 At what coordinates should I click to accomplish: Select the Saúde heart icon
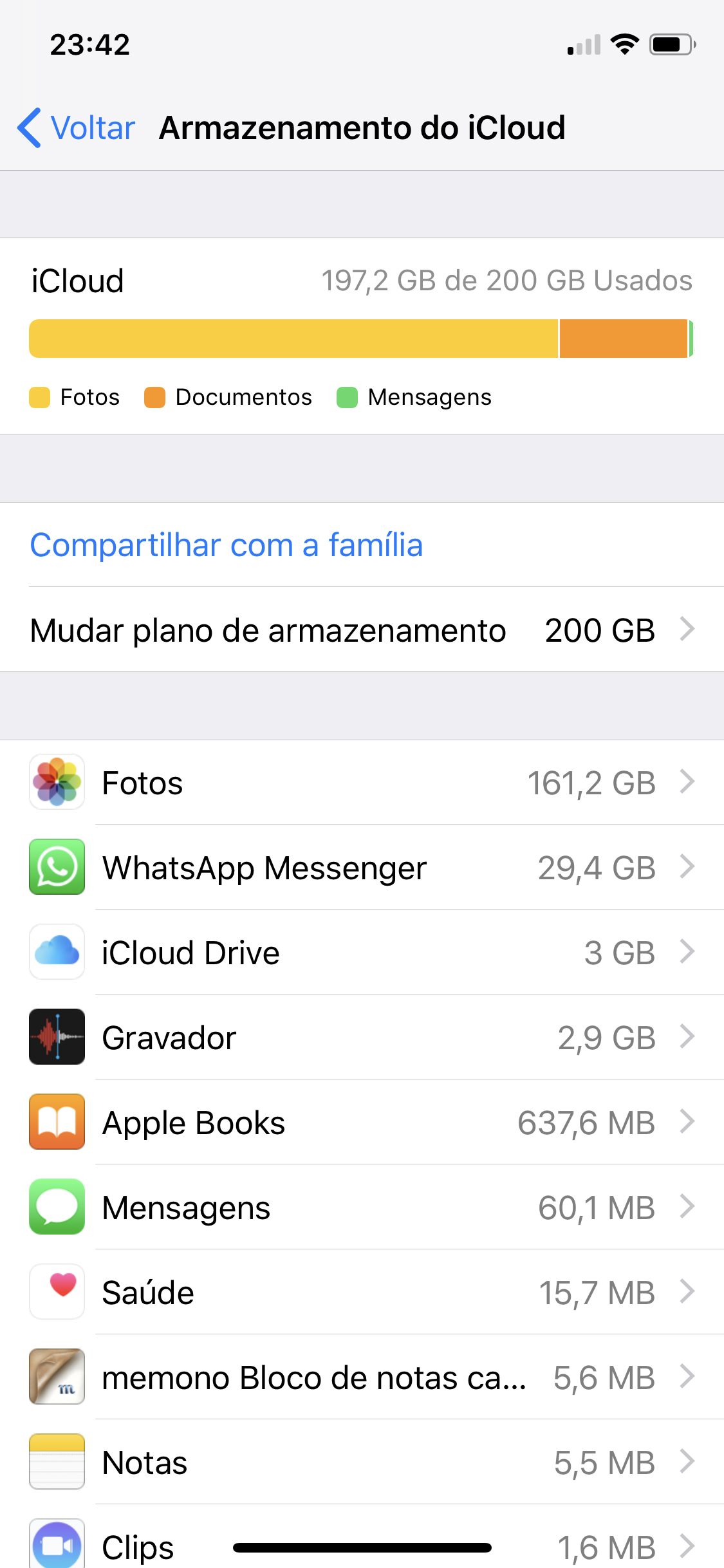pyautogui.click(x=57, y=1292)
